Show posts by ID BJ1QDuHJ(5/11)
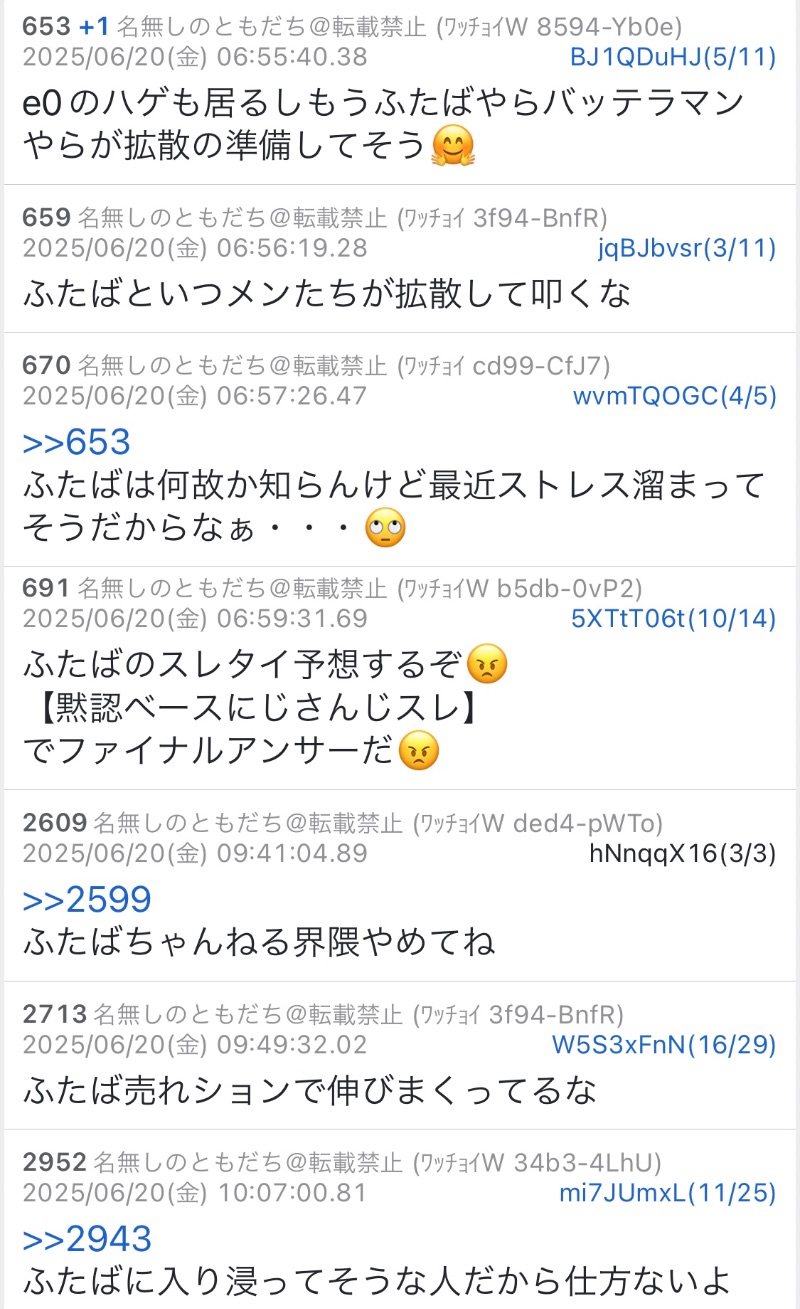Viewport: 800px width, 1309px height. pyautogui.click(x=673, y=57)
